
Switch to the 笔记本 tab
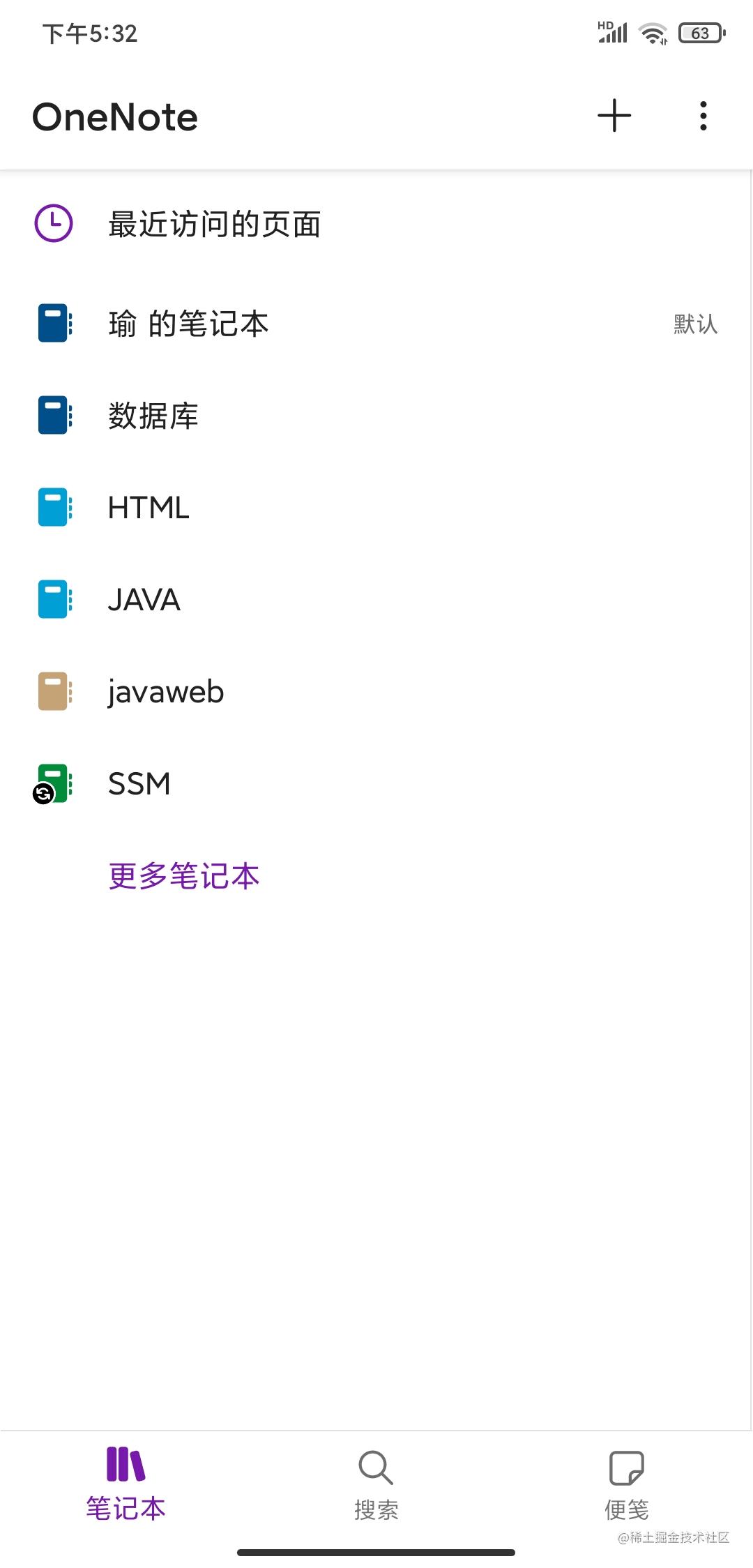[x=125, y=1484]
